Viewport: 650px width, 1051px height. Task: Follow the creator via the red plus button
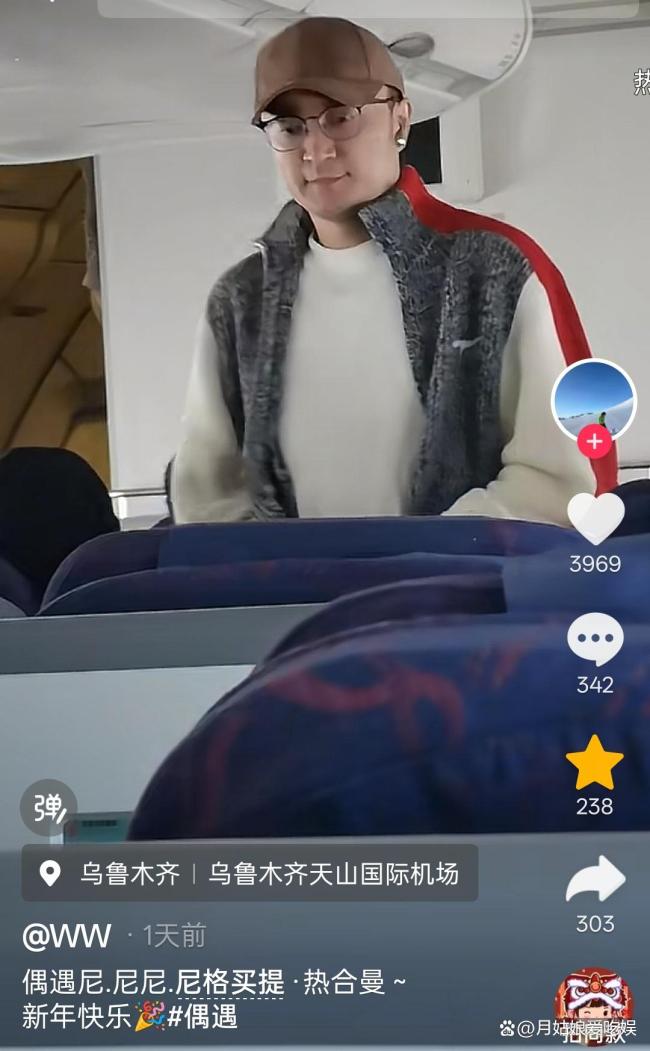[x=595, y=441]
